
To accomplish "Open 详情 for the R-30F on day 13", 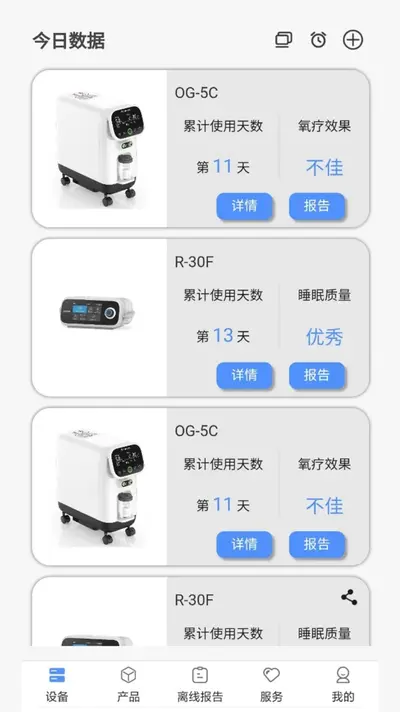I will click(x=244, y=375).
